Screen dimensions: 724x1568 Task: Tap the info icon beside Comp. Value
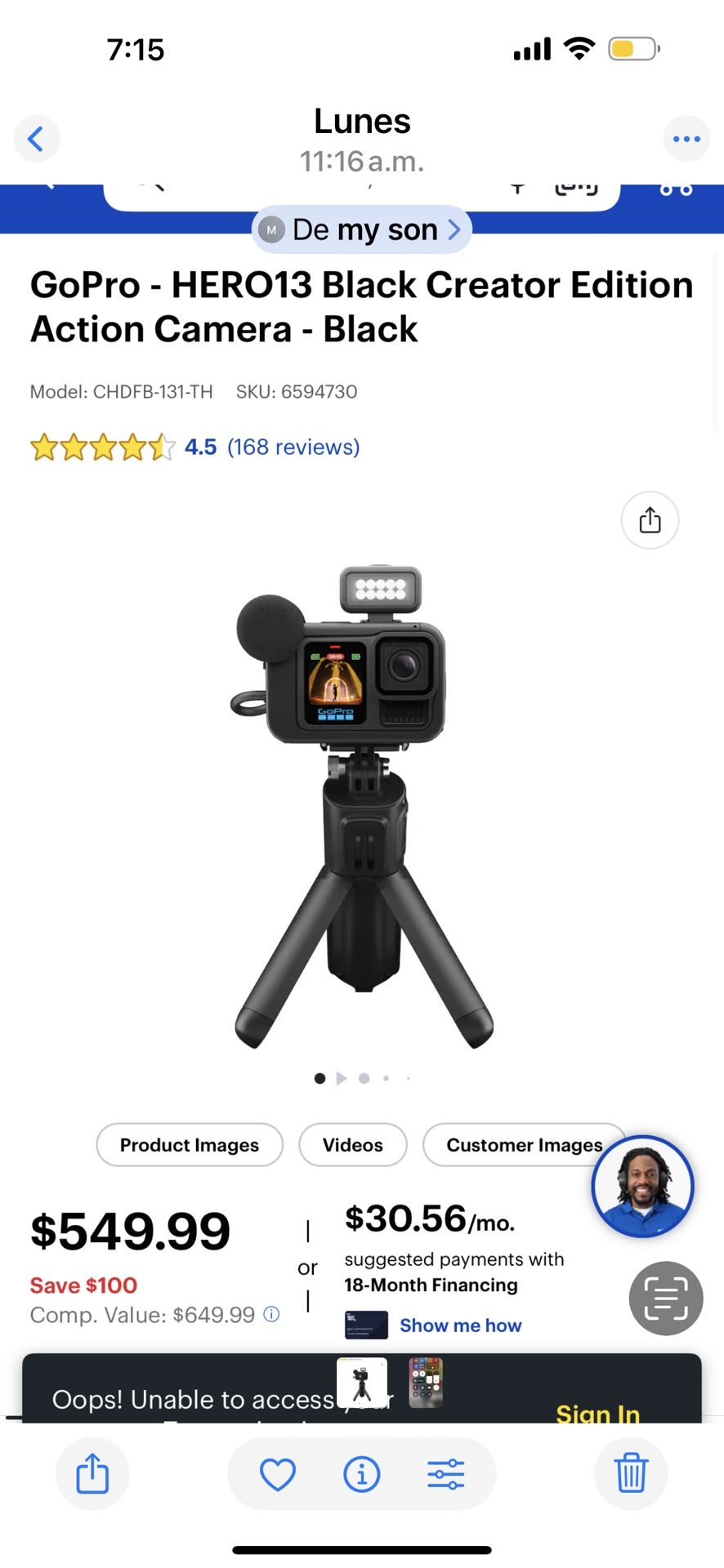coord(270,1315)
